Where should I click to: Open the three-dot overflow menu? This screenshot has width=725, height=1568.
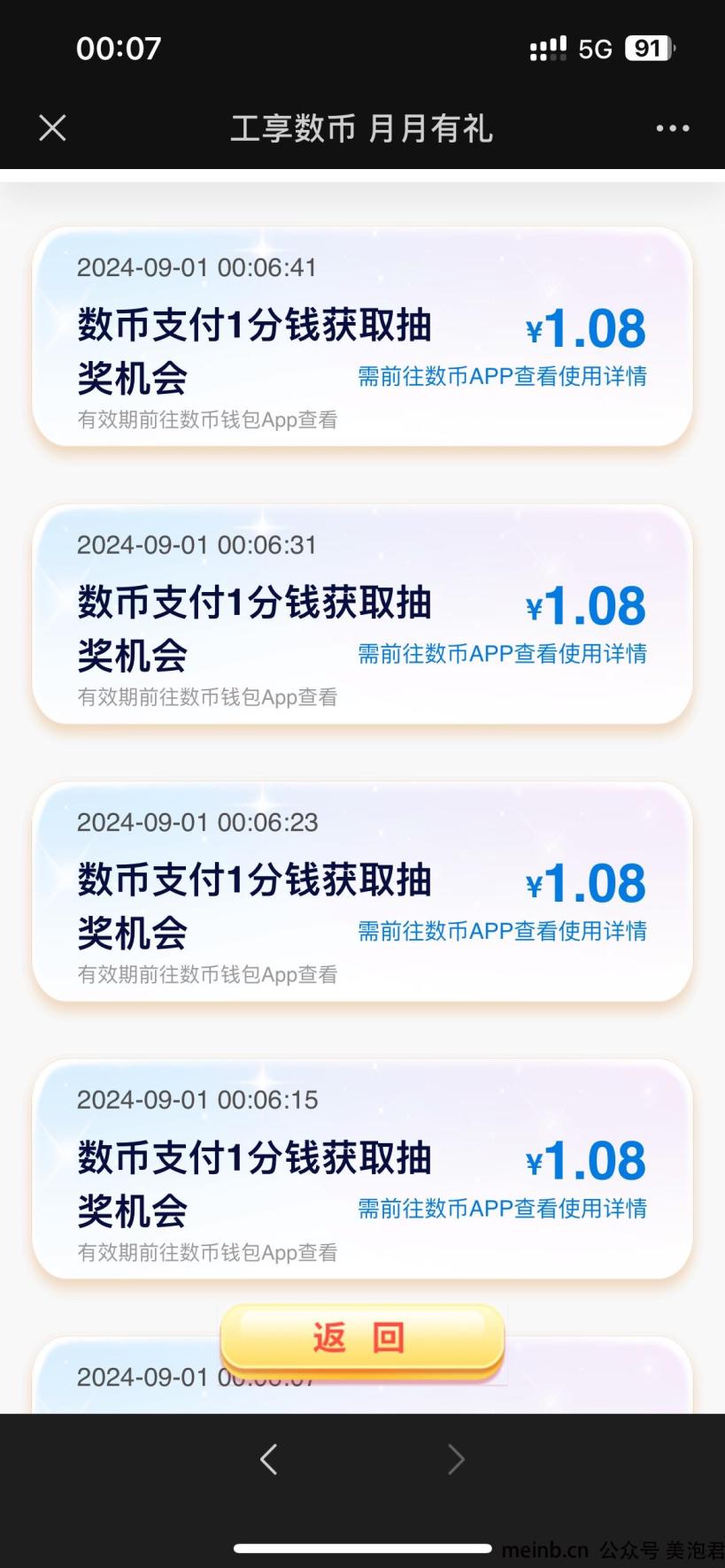[x=673, y=128]
